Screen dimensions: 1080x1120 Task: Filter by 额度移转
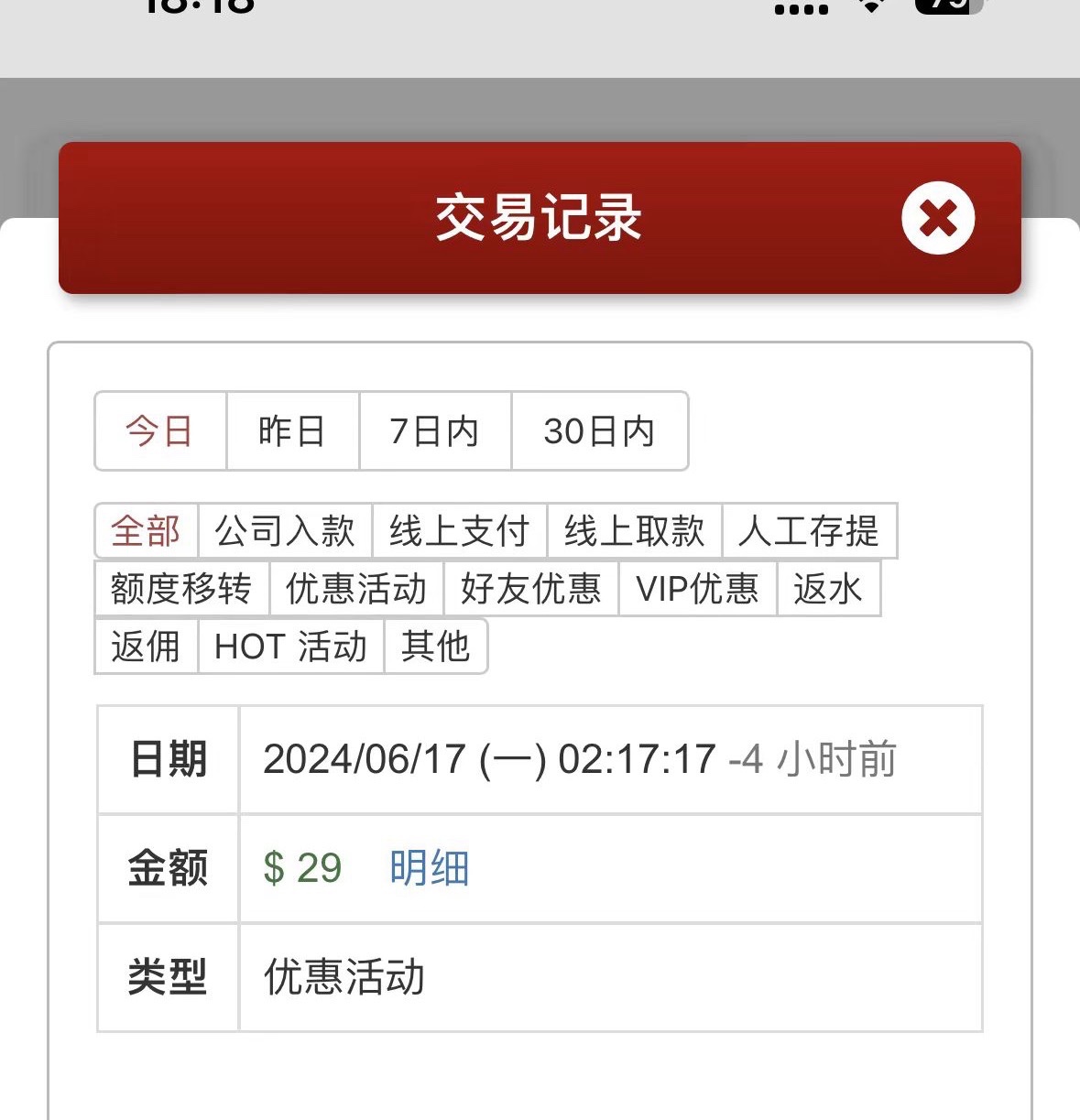click(181, 589)
